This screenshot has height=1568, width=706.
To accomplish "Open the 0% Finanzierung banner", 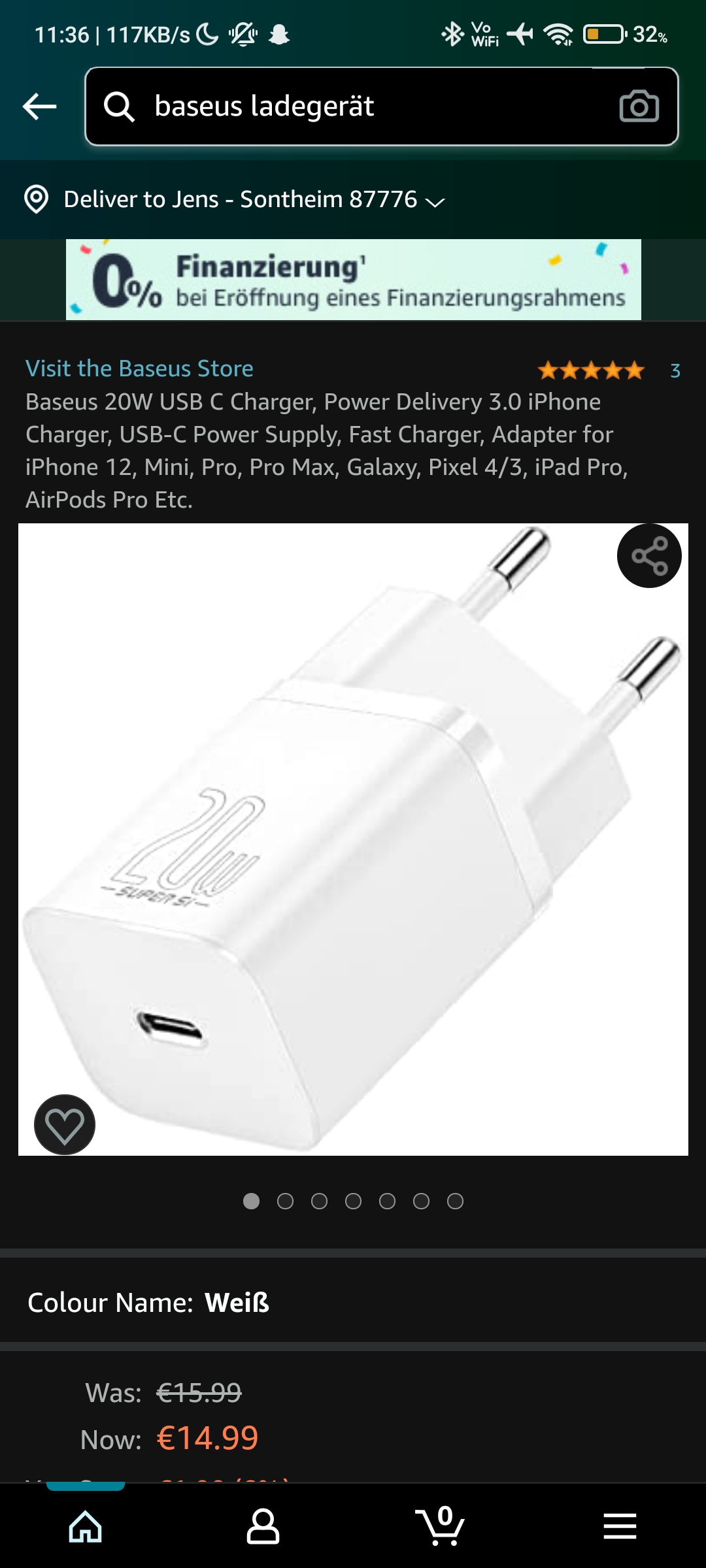I will [x=353, y=280].
